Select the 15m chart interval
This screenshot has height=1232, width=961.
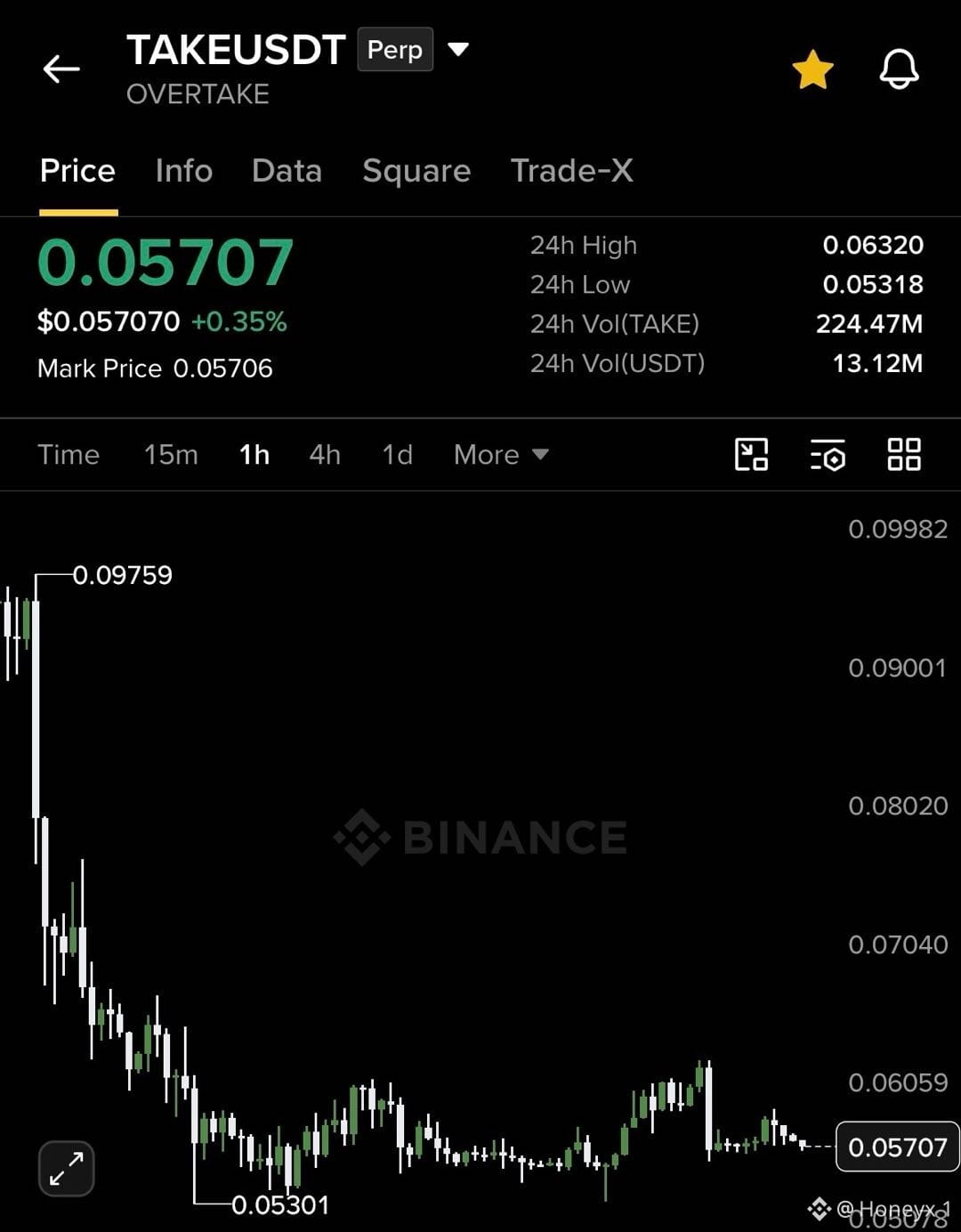[171, 455]
